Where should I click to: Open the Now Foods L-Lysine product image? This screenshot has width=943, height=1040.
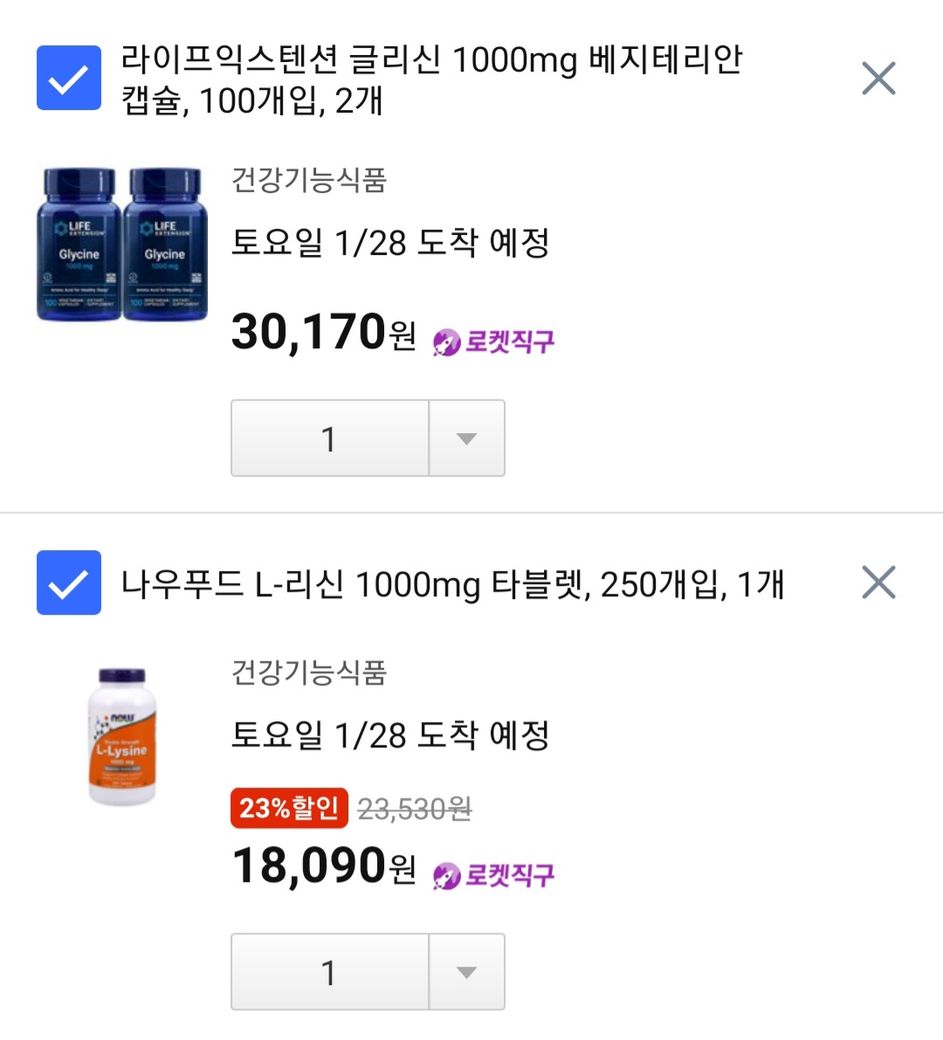pyautogui.click(x=122, y=737)
